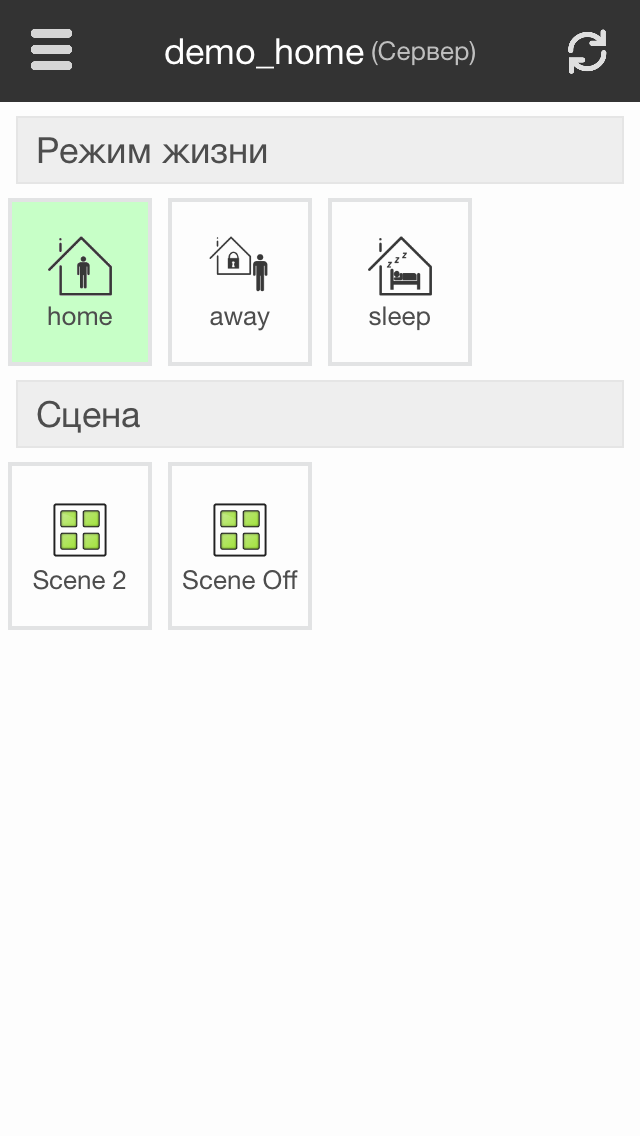Activate sleep mode
640x1136 pixels.
[x=400, y=282]
